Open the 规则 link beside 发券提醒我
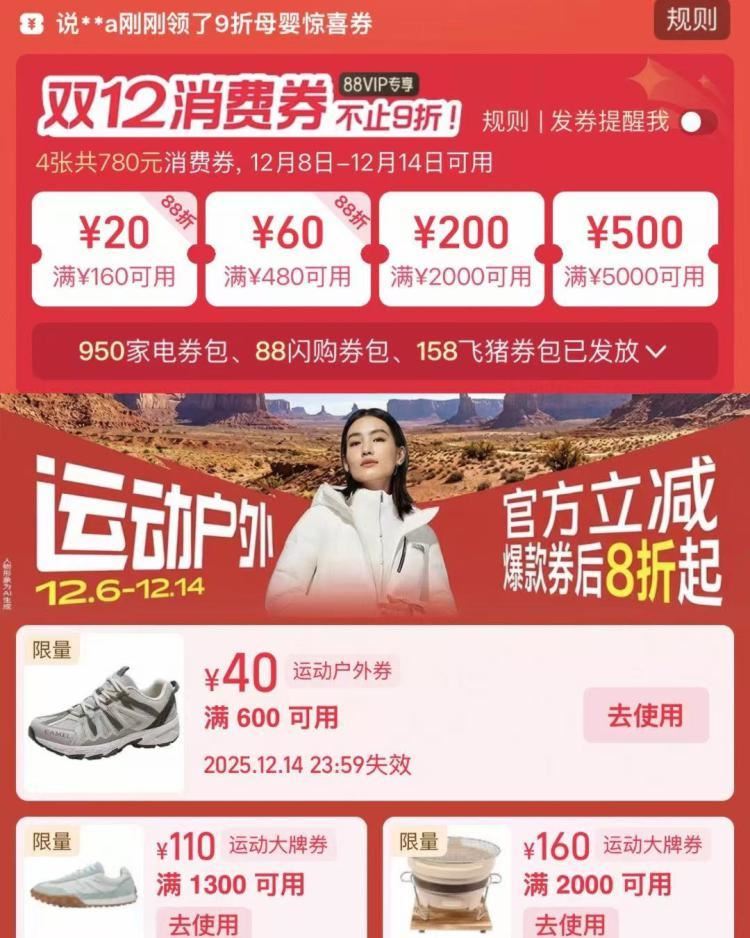Image resolution: width=750 pixels, height=938 pixels. point(505,121)
